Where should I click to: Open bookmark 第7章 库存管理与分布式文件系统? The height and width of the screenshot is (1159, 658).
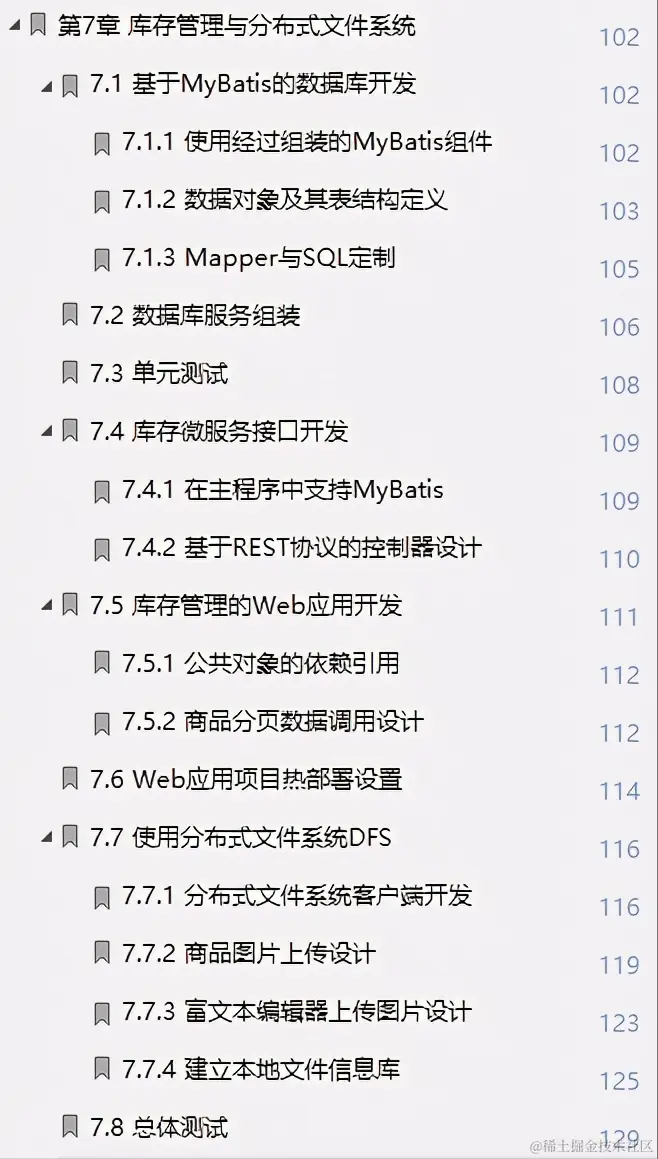coord(236,26)
